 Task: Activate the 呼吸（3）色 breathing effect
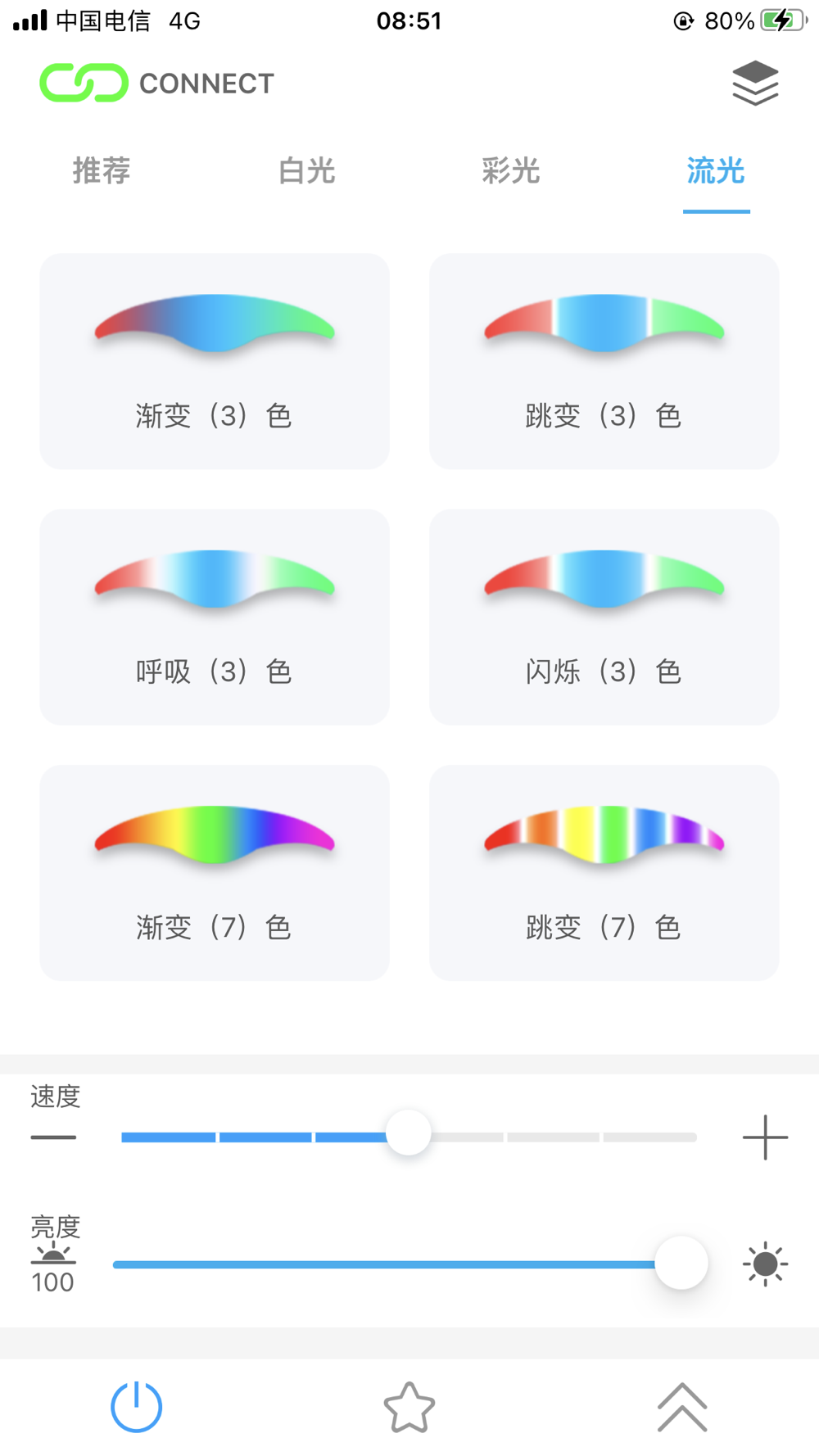click(215, 617)
